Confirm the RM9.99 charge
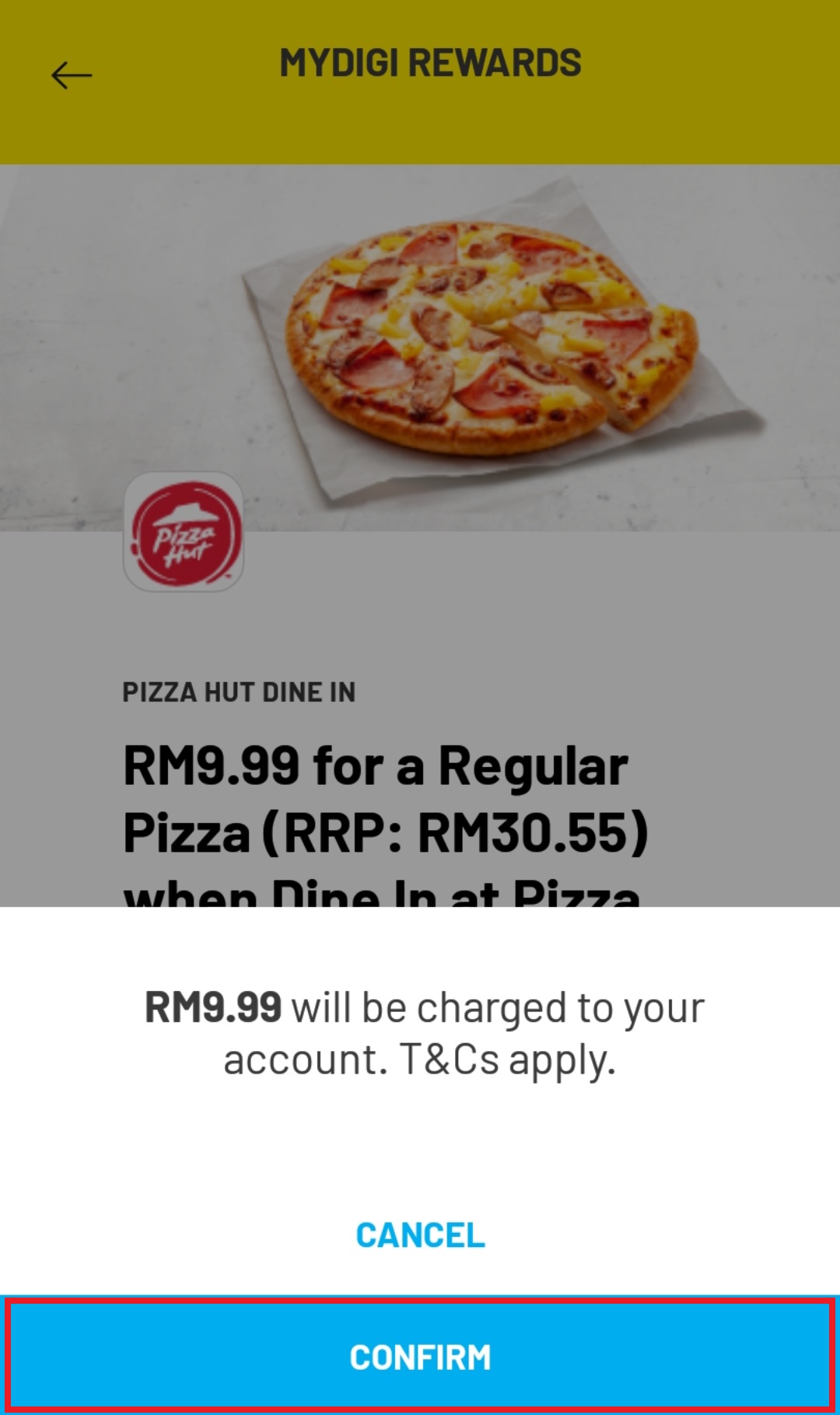840x1415 pixels. pyautogui.click(x=420, y=1357)
